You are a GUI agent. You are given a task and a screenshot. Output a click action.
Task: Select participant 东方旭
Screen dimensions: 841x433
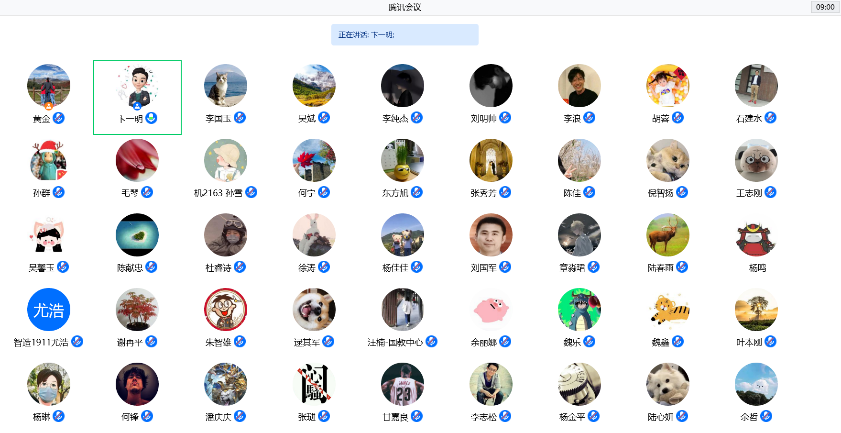402,160
